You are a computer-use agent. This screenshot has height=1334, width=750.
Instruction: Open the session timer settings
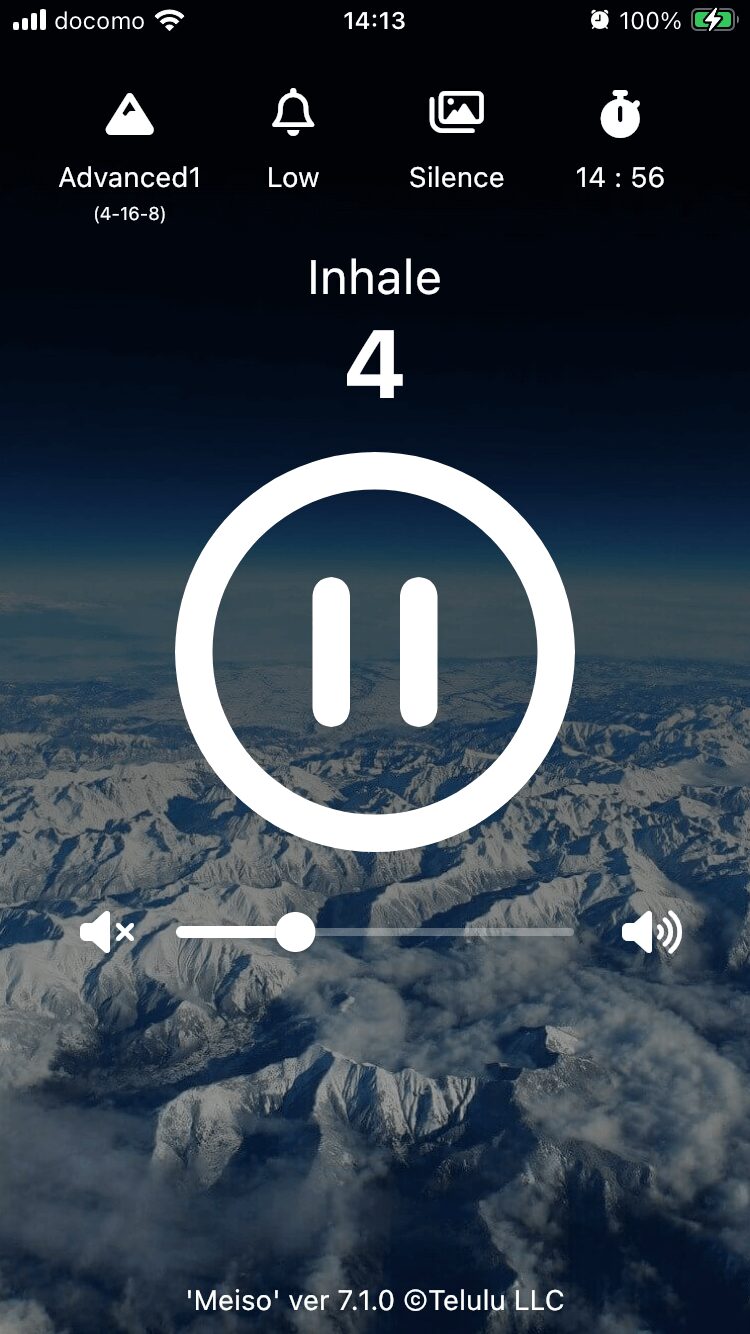point(620,140)
